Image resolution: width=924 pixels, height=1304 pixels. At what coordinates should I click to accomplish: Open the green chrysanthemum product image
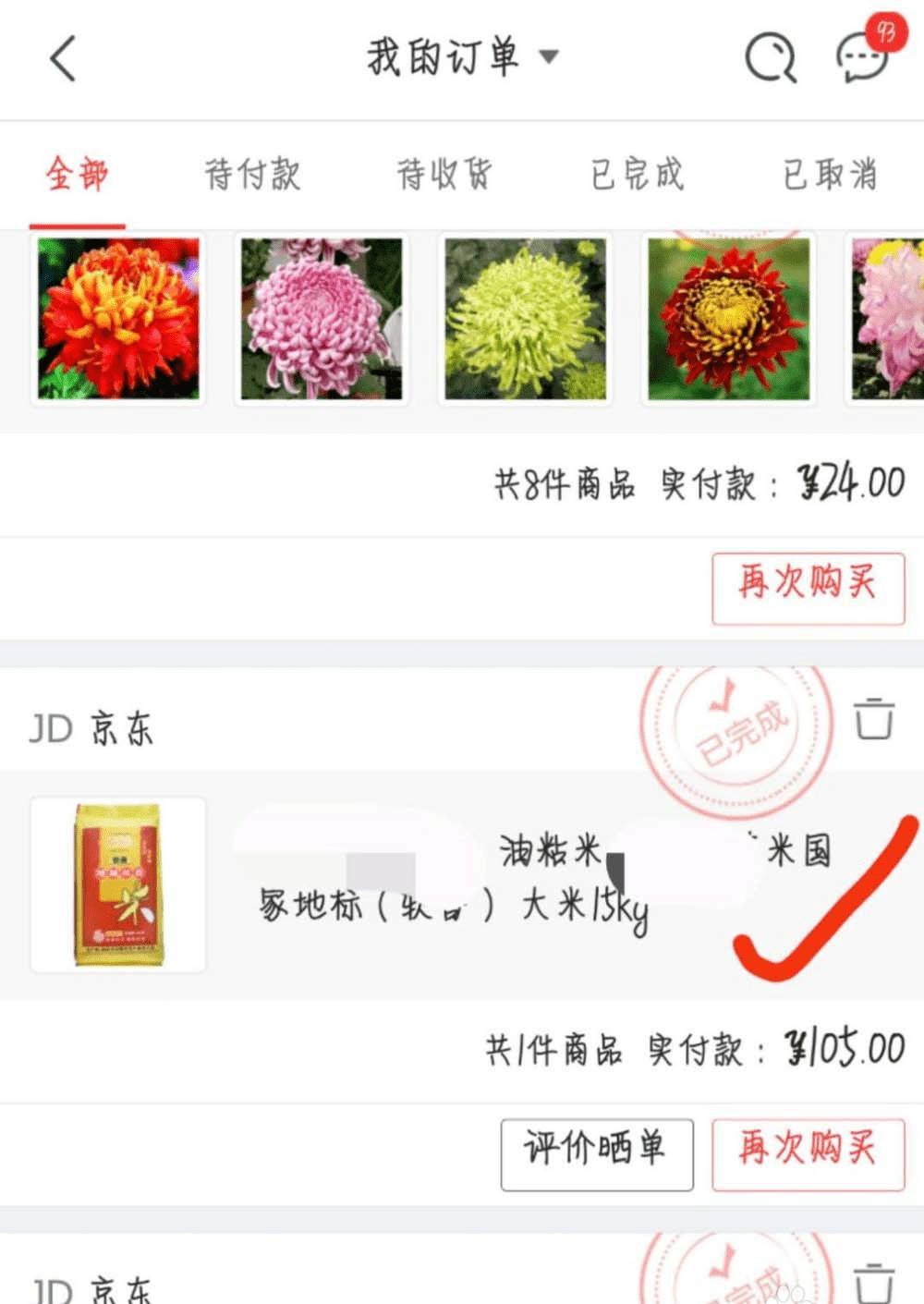[x=525, y=319]
